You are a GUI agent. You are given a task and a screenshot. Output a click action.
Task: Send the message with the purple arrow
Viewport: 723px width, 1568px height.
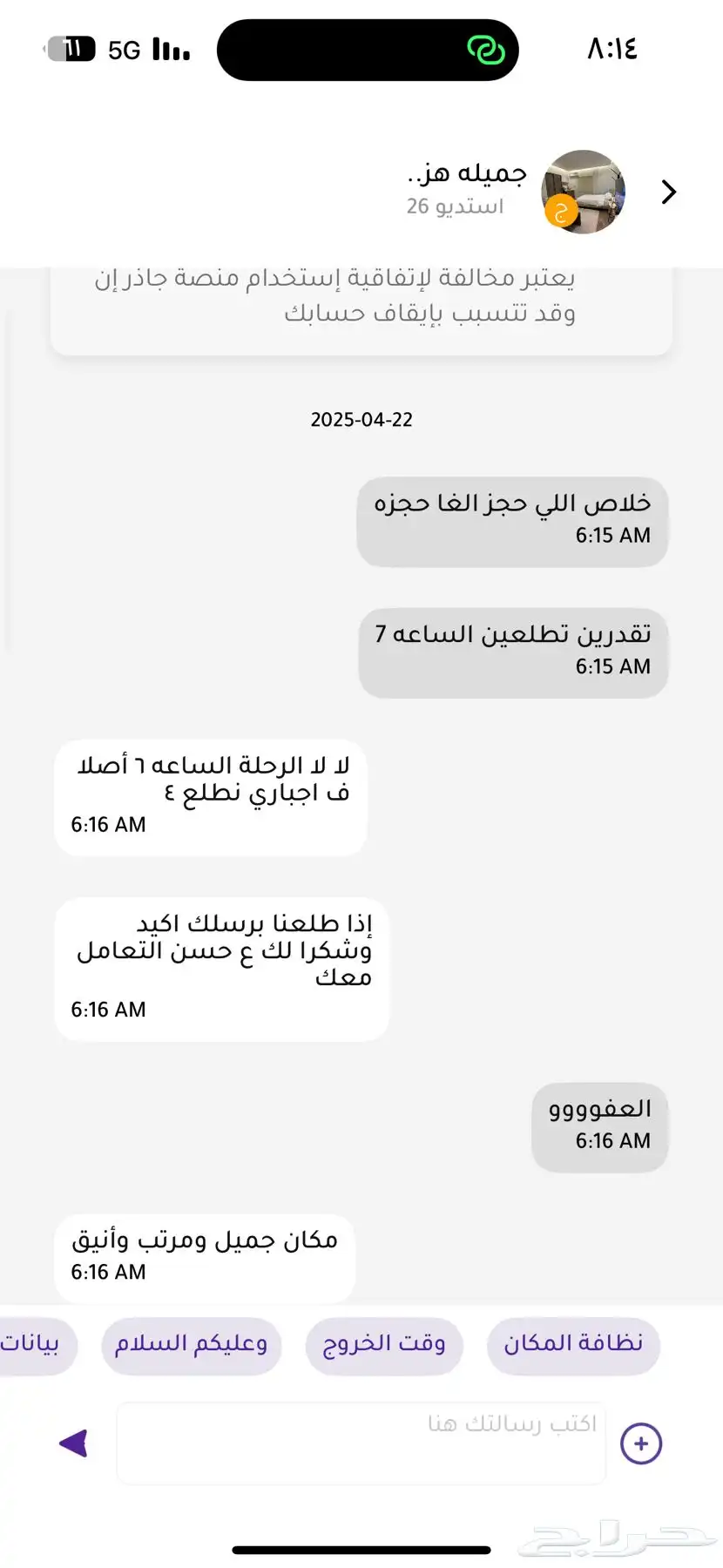click(74, 1443)
